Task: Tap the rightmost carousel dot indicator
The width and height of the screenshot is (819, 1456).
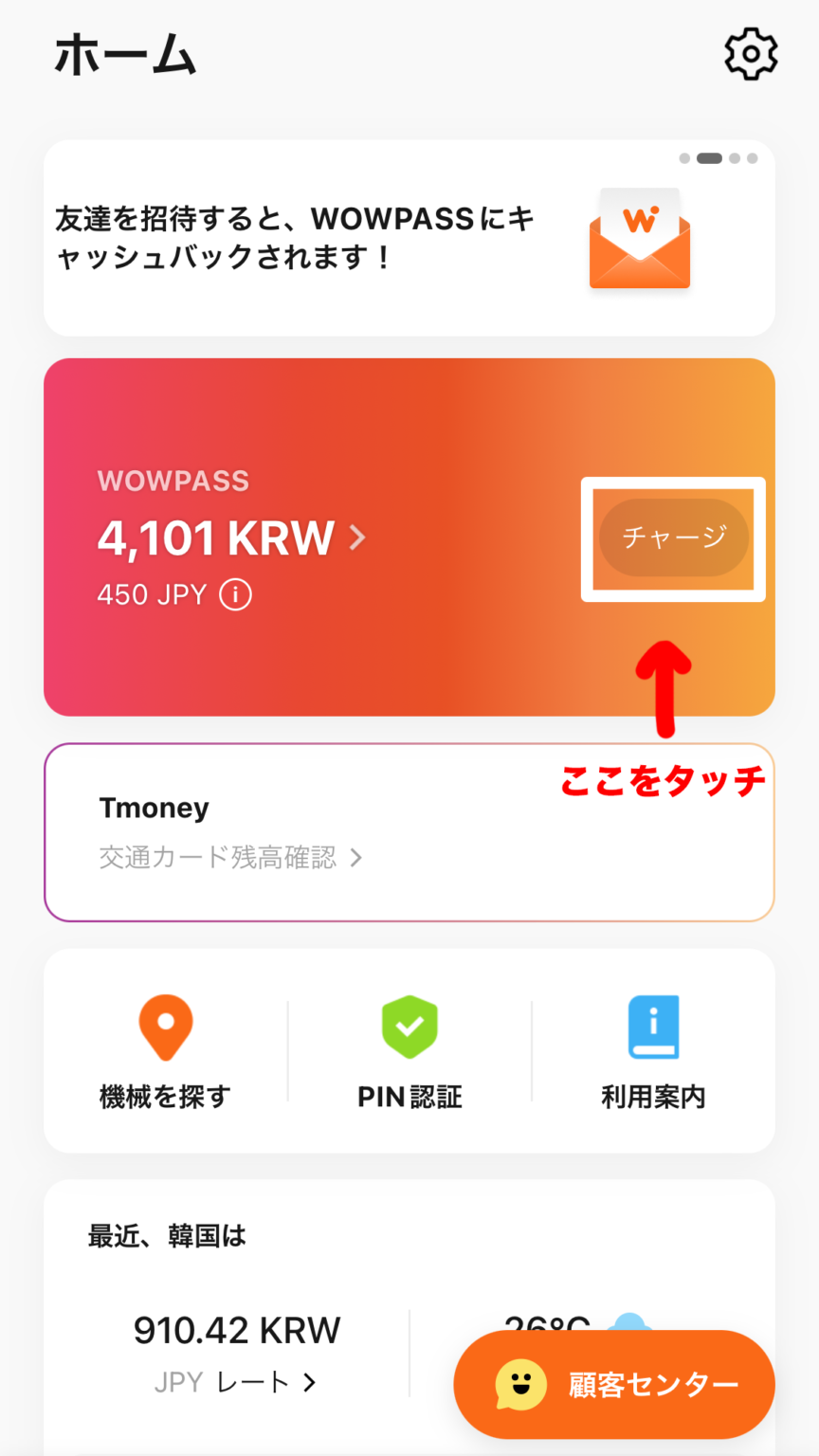Action: pos(752,157)
